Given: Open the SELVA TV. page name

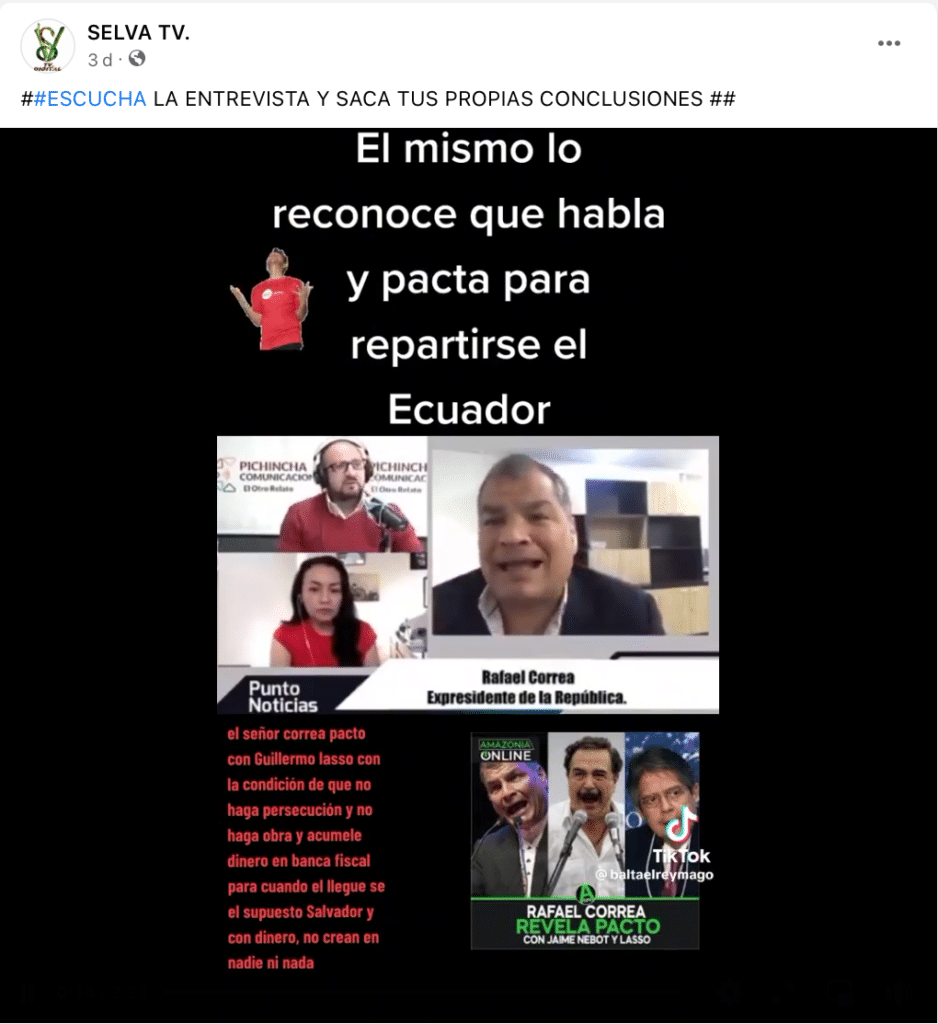Looking at the screenshot, I should 138,33.
